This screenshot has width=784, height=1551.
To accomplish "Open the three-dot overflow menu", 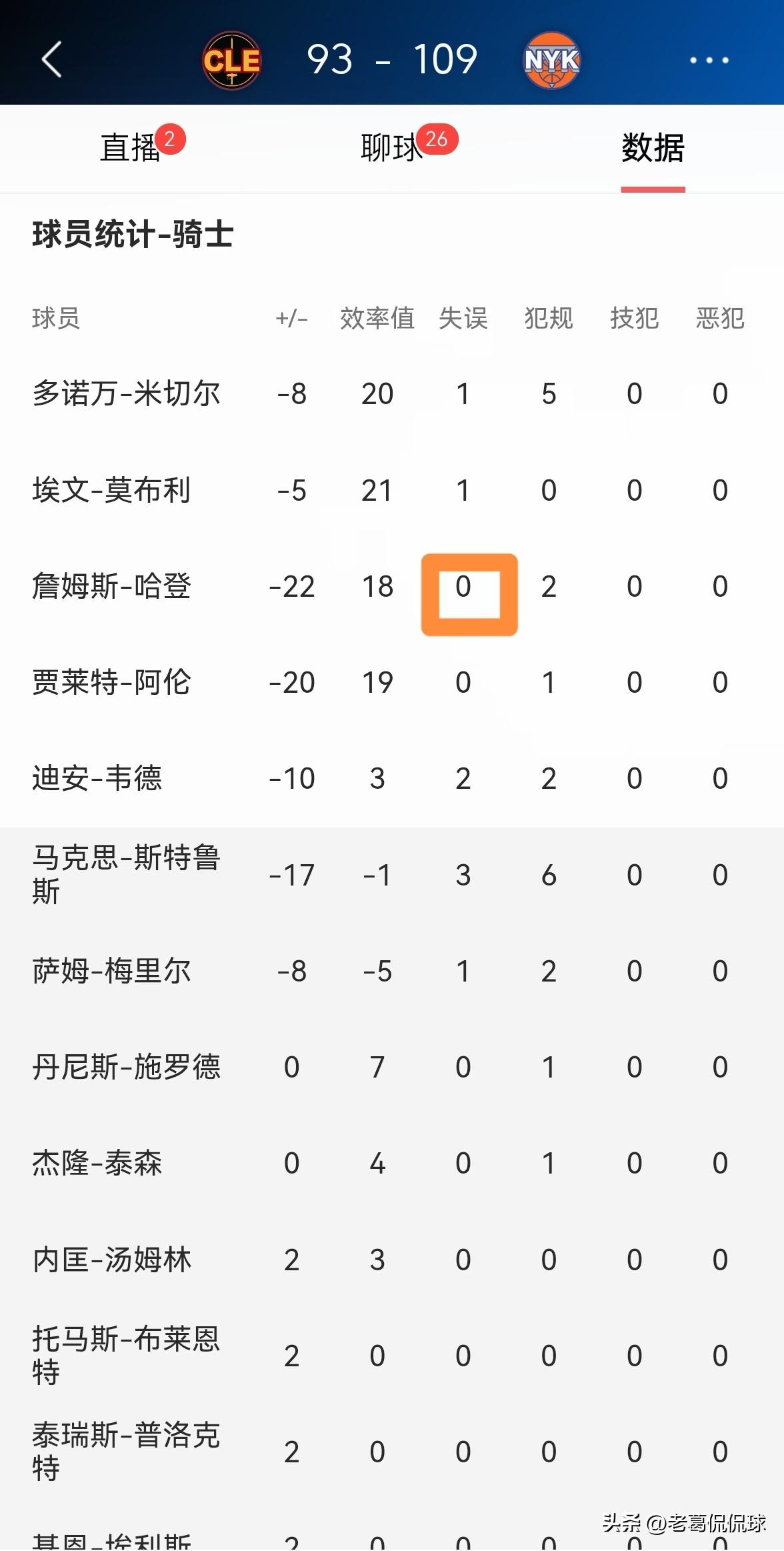I will click(709, 60).
